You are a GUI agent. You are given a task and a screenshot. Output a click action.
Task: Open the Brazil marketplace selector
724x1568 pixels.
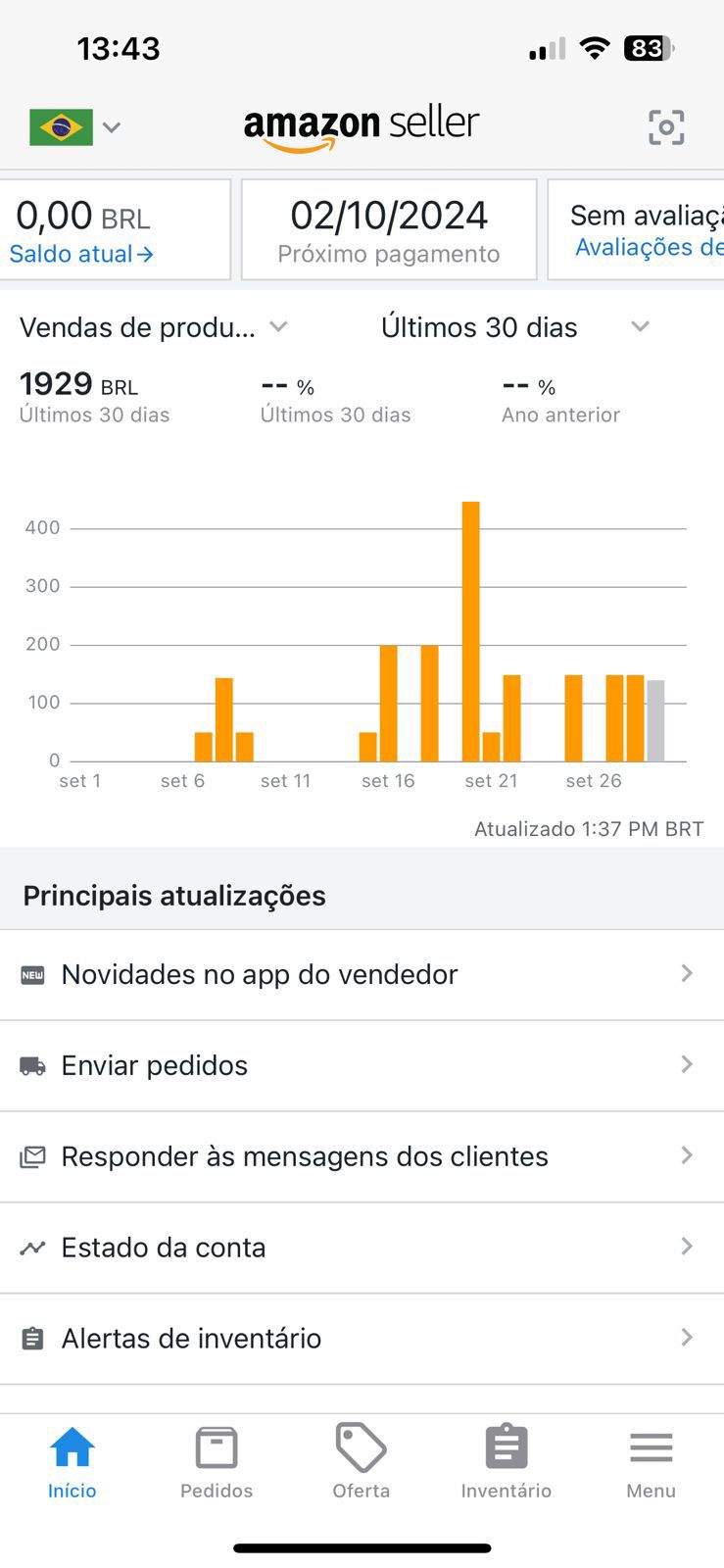75,127
